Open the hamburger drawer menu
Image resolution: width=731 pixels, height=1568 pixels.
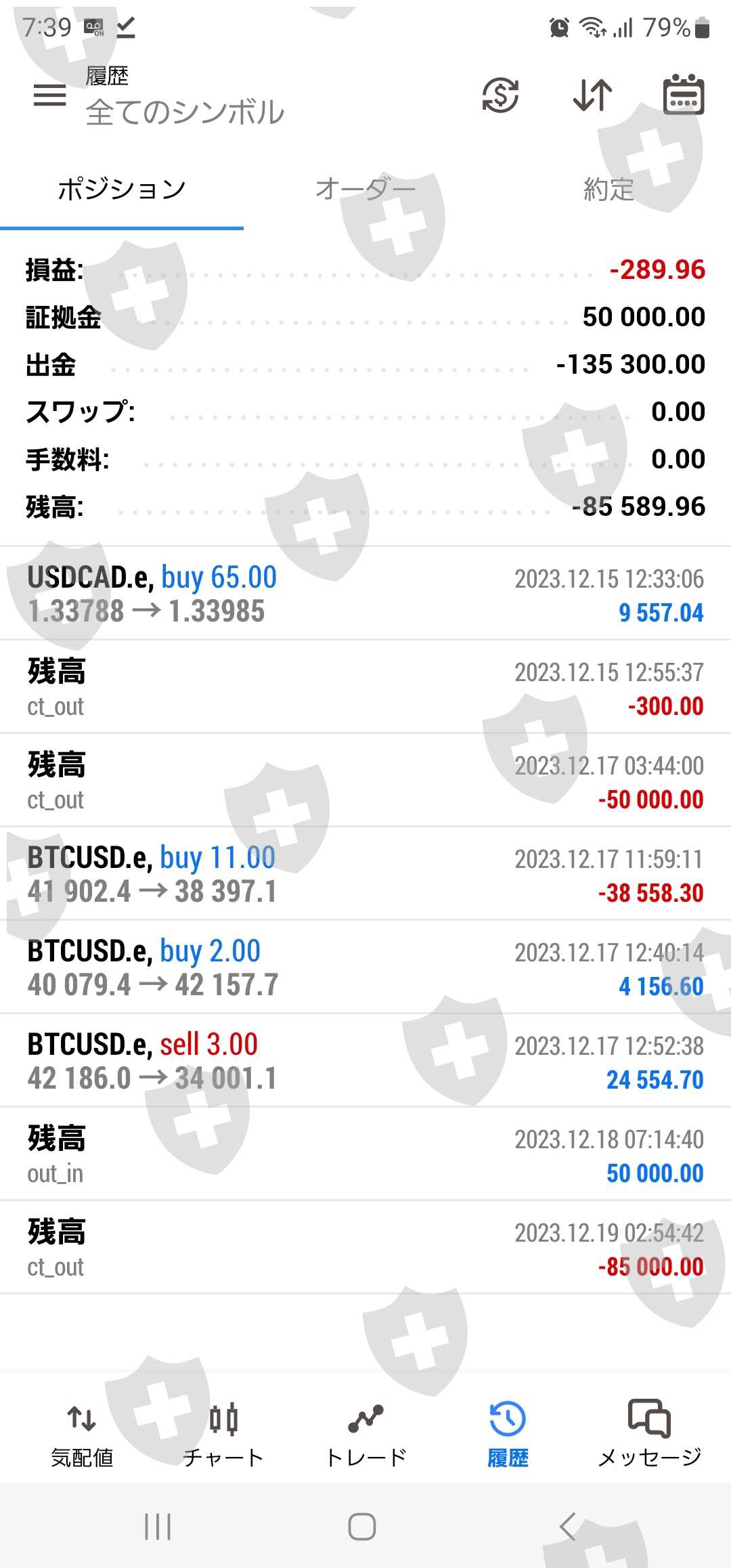(x=50, y=95)
